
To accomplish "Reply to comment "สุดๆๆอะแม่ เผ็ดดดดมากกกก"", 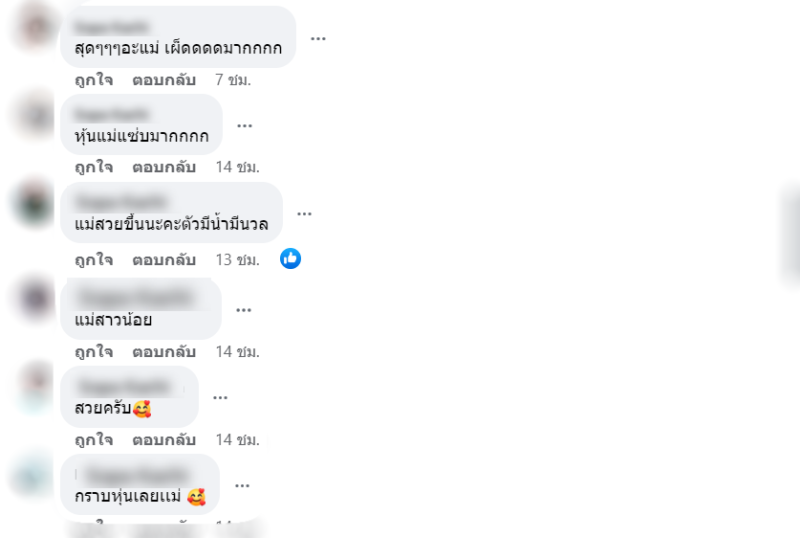I will click(x=164, y=79).
